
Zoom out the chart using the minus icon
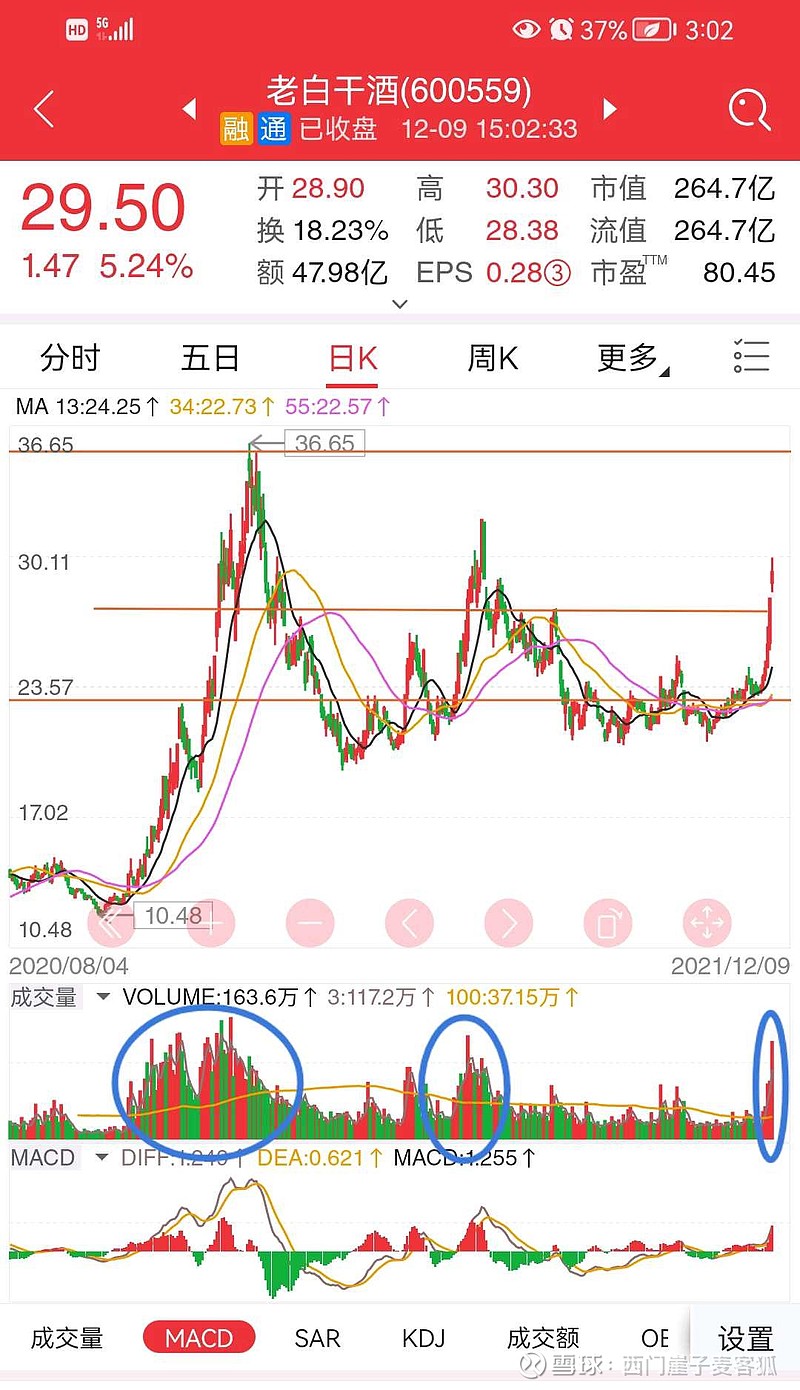pyautogui.click(x=310, y=922)
